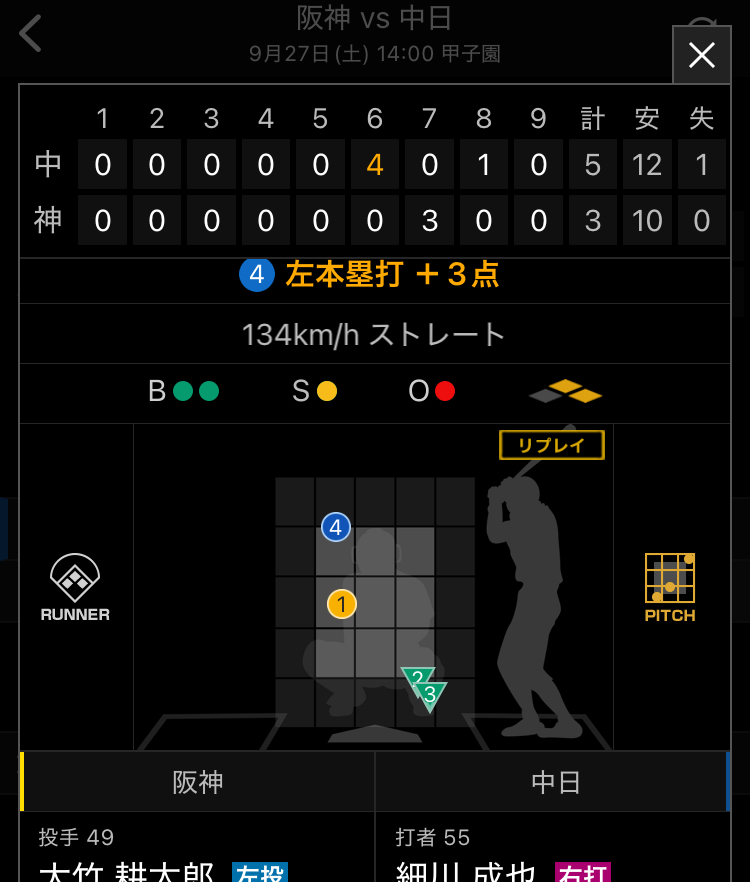Select the 中日 team tab
Viewport: 750px width, 882px height.
click(555, 782)
